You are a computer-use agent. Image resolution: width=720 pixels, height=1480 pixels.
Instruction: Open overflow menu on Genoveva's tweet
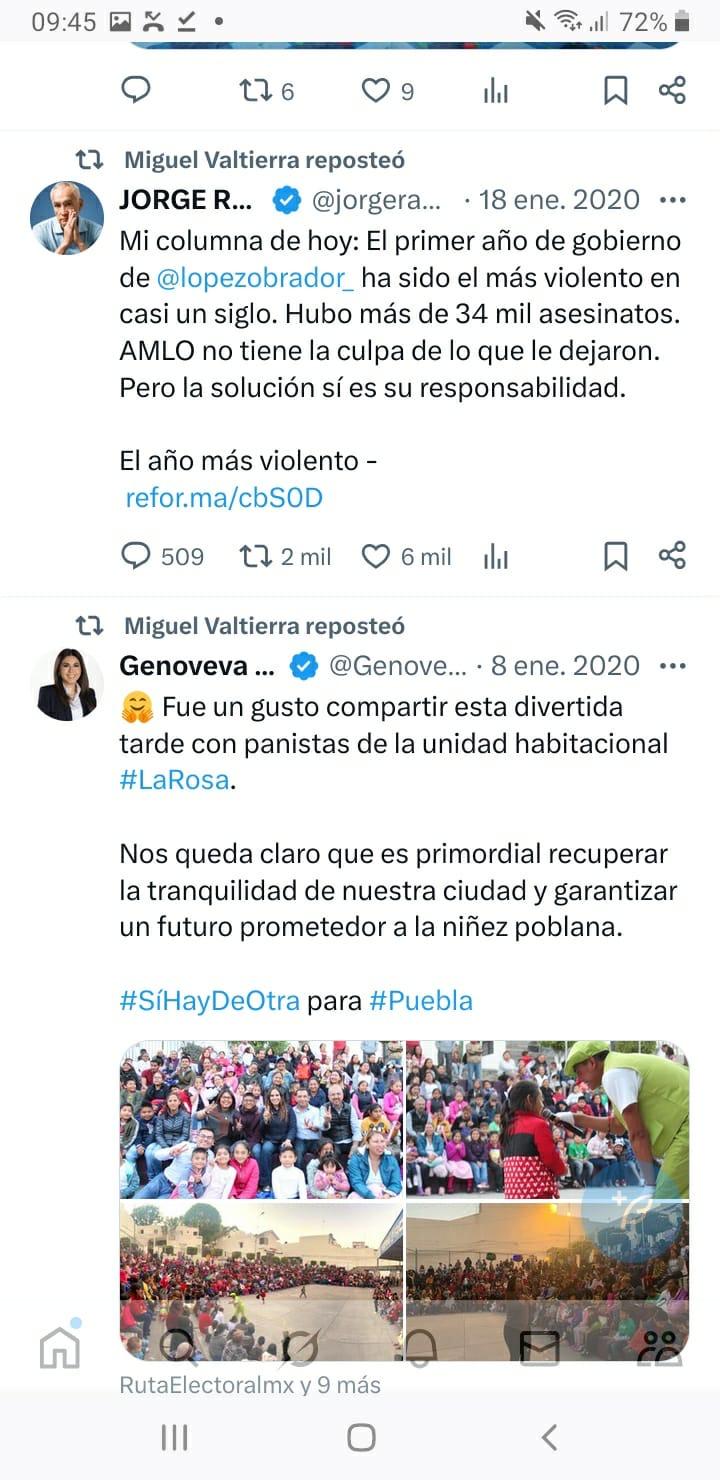click(673, 666)
